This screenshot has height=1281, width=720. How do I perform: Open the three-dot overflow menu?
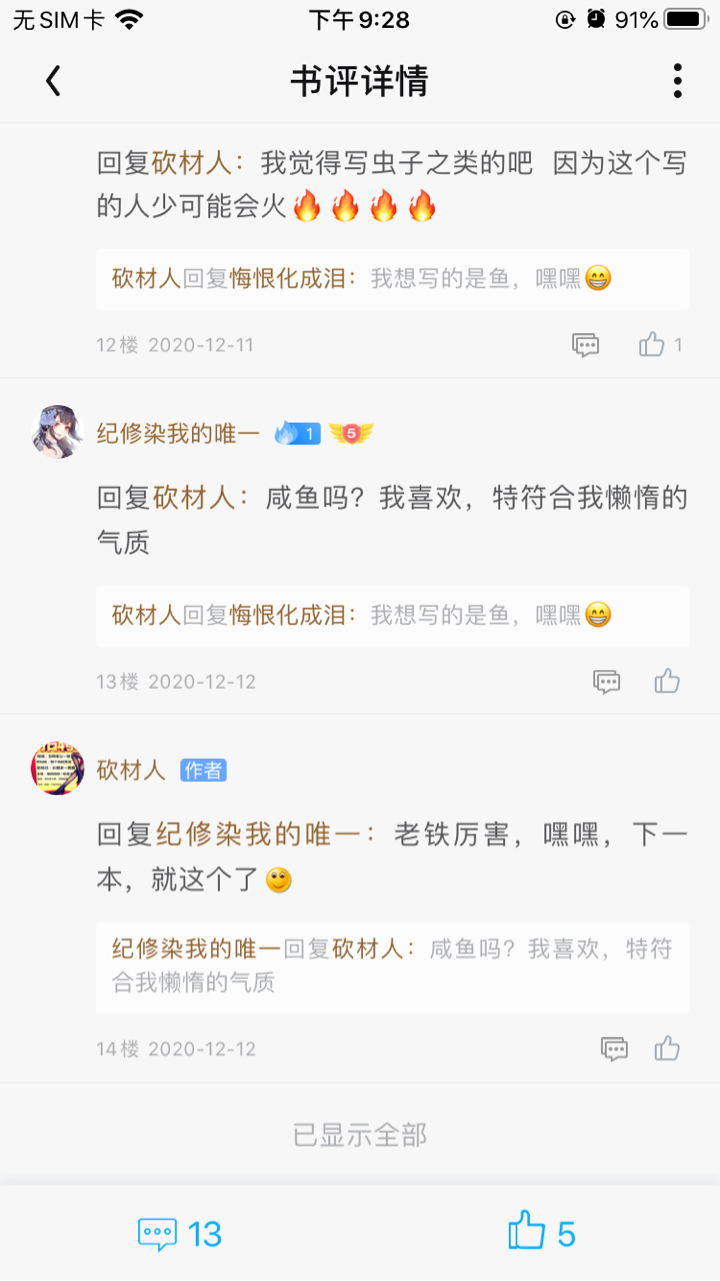pyautogui.click(x=677, y=81)
